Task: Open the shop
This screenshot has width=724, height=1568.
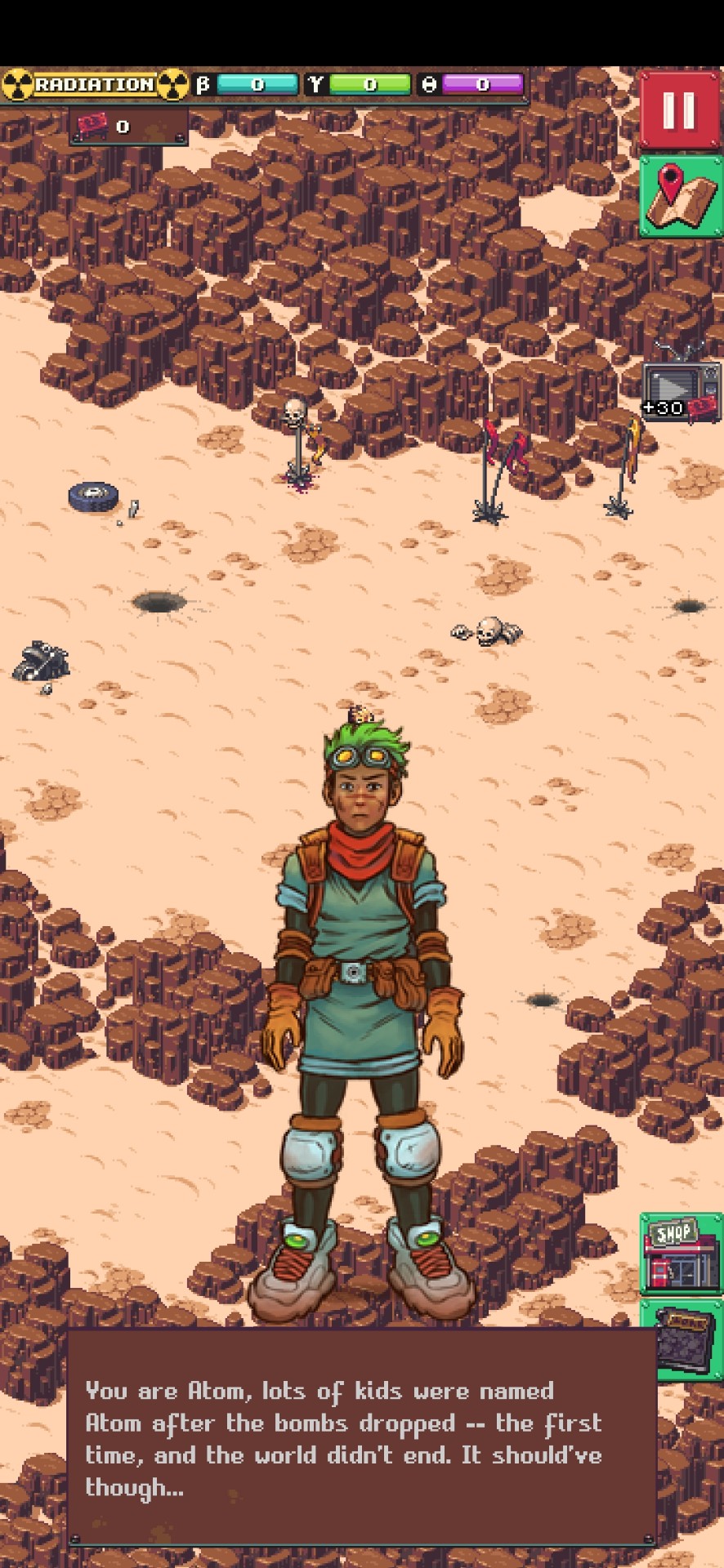Action: (x=680, y=1254)
